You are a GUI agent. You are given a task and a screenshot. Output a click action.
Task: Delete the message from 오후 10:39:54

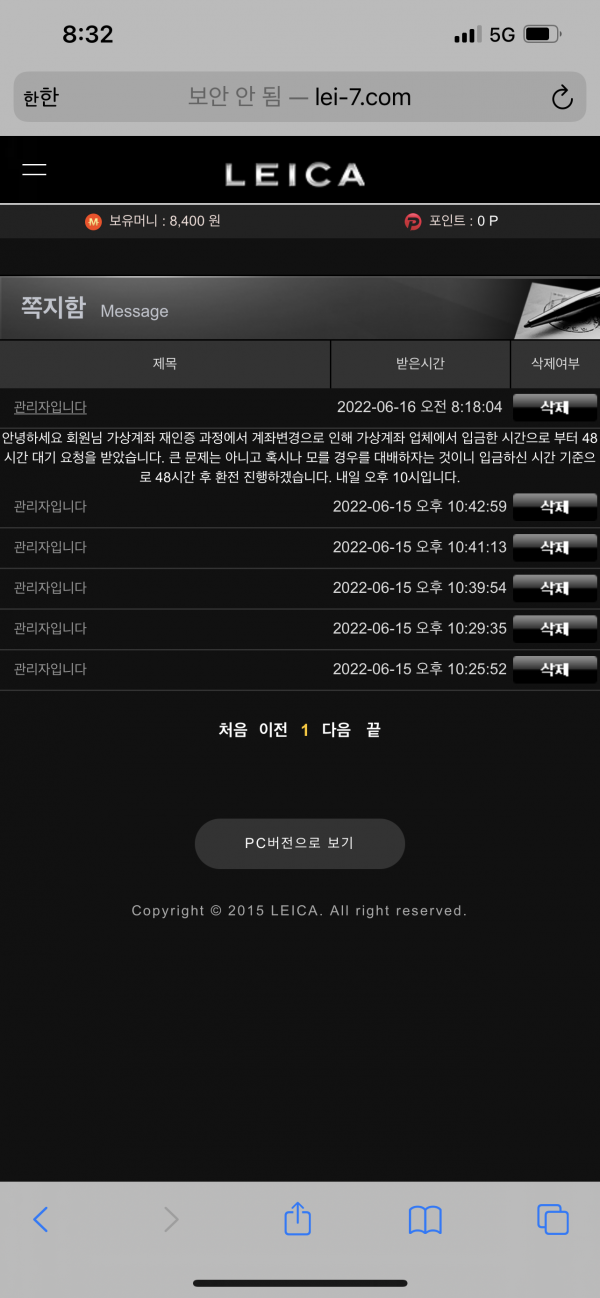tap(554, 588)
